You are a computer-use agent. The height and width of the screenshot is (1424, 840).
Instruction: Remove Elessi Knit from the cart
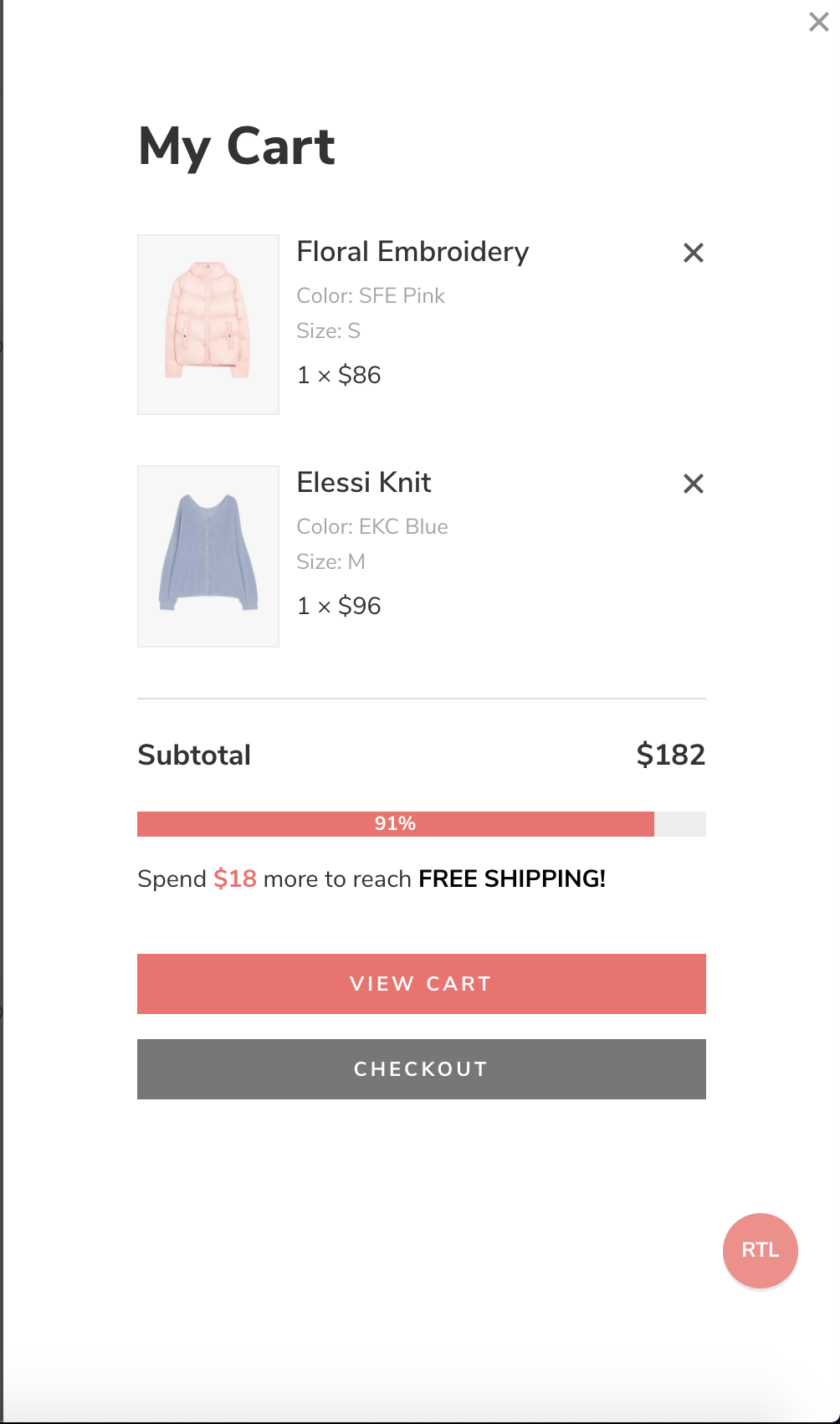693,484
